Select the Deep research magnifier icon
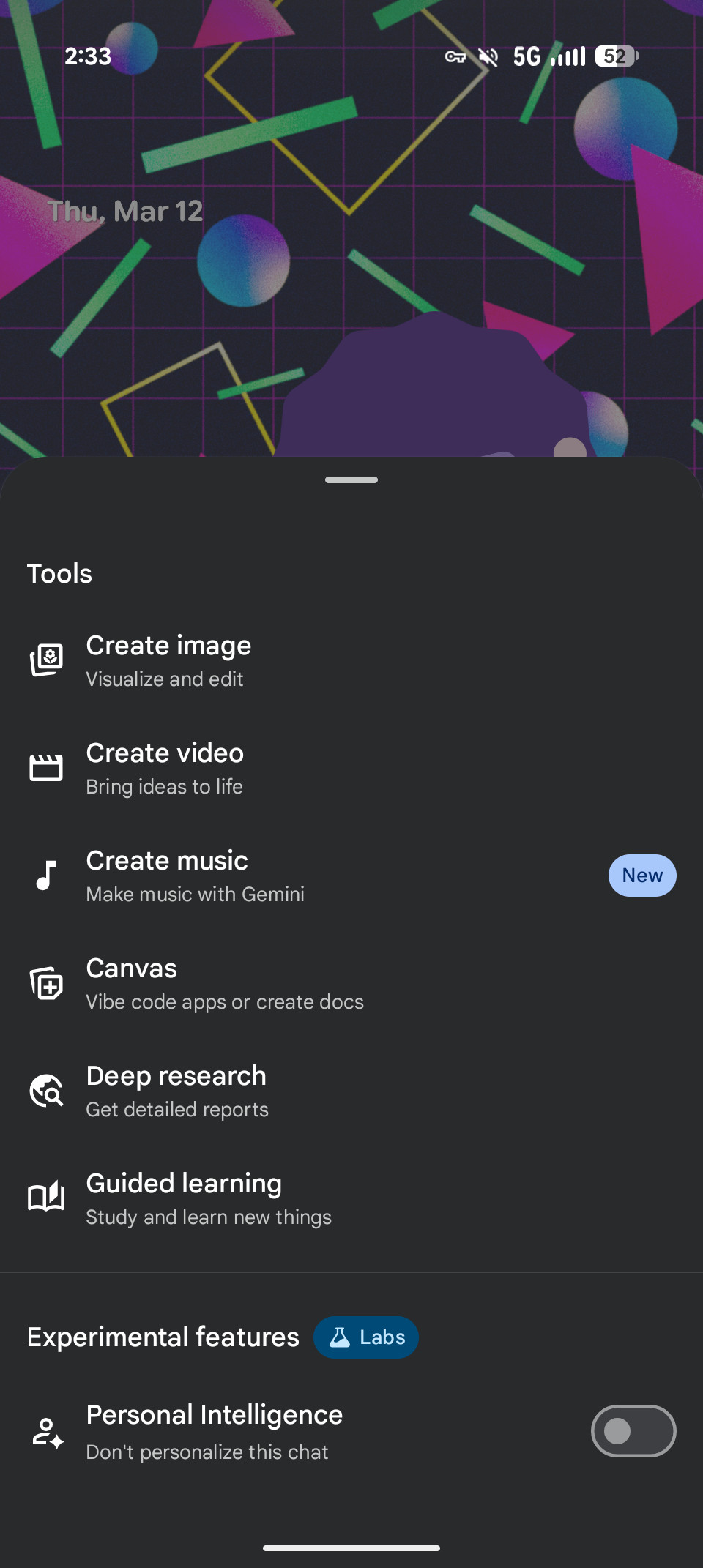This screenshot has height=1568, width=703. point(46,1090)
